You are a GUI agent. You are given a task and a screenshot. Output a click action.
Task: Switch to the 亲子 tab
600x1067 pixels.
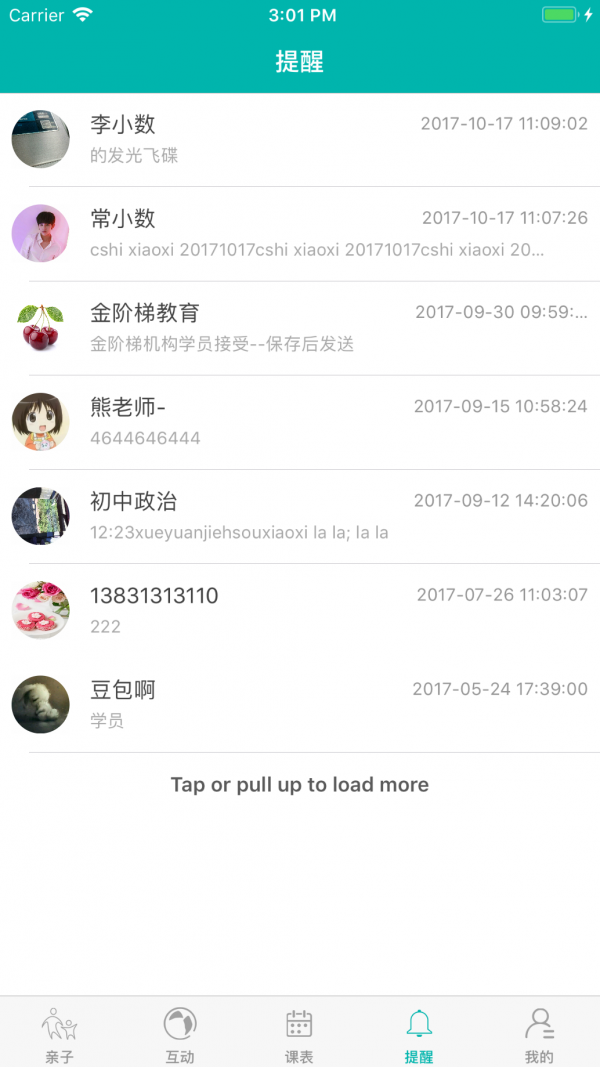(60, 1034)
